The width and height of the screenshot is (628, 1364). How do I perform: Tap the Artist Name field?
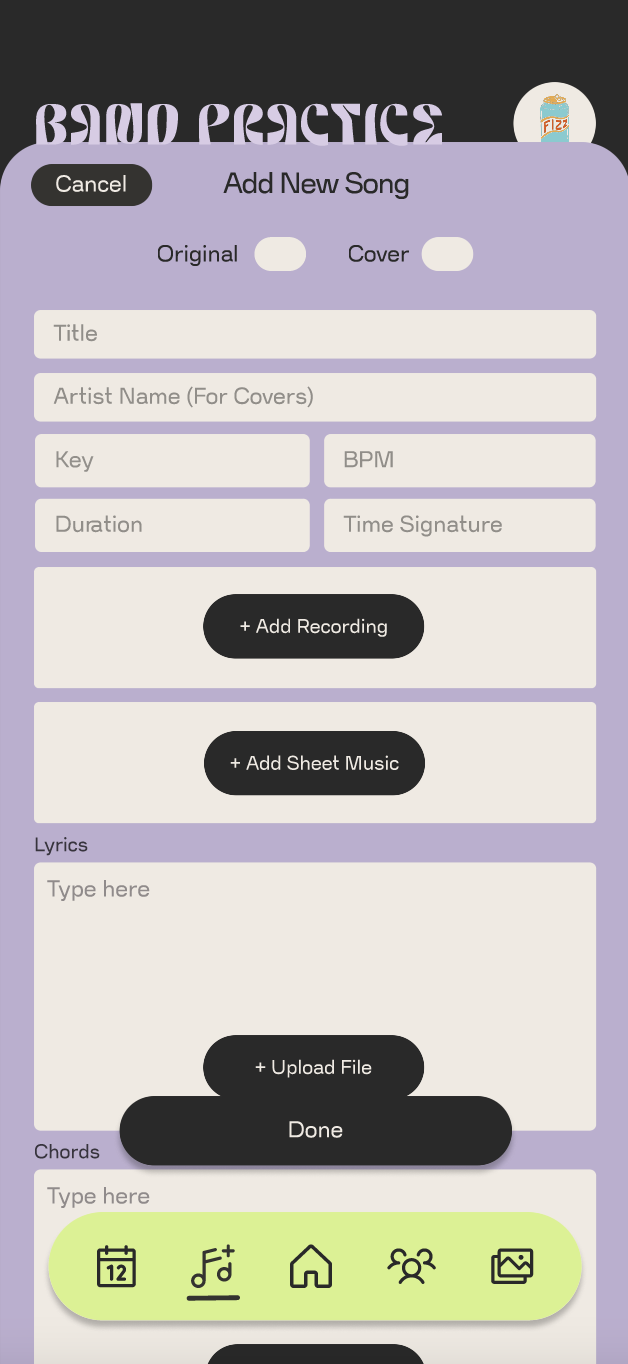[x=314, y=397]
